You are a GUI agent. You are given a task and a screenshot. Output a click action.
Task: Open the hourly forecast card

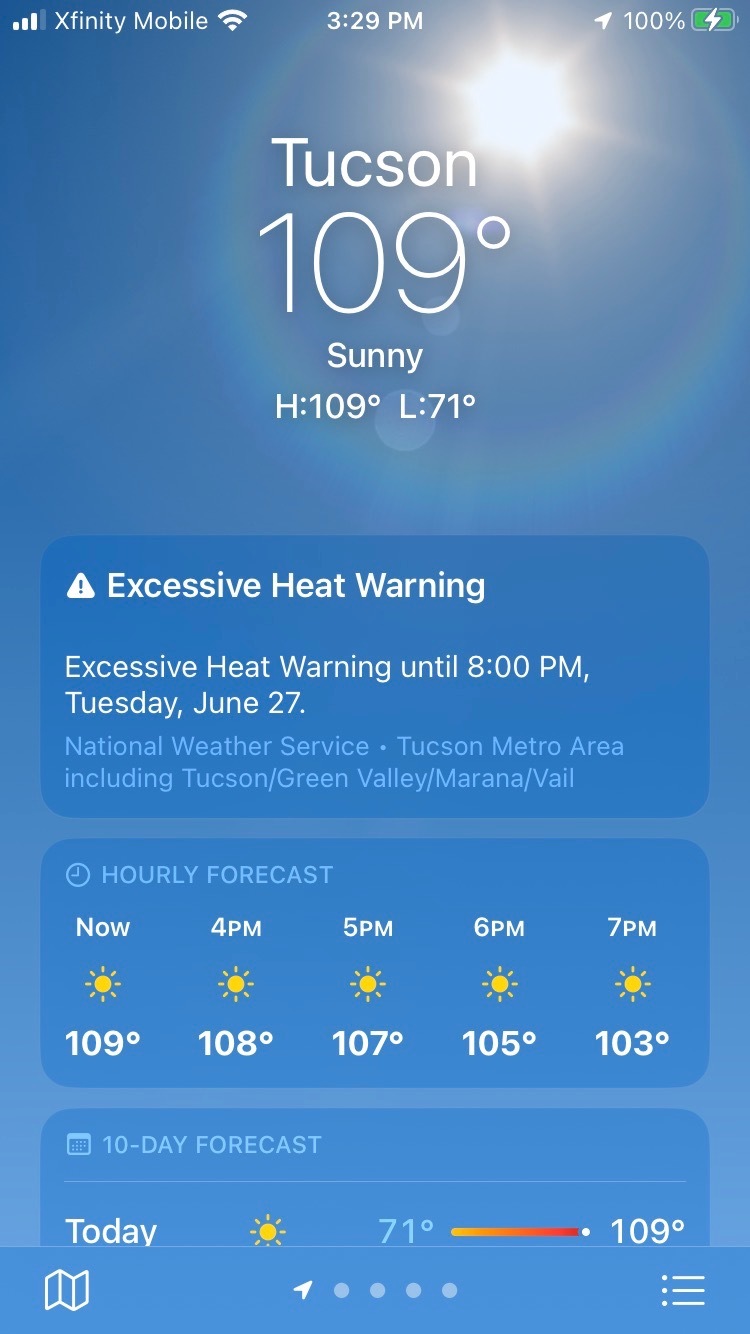(x=374, y=962)
